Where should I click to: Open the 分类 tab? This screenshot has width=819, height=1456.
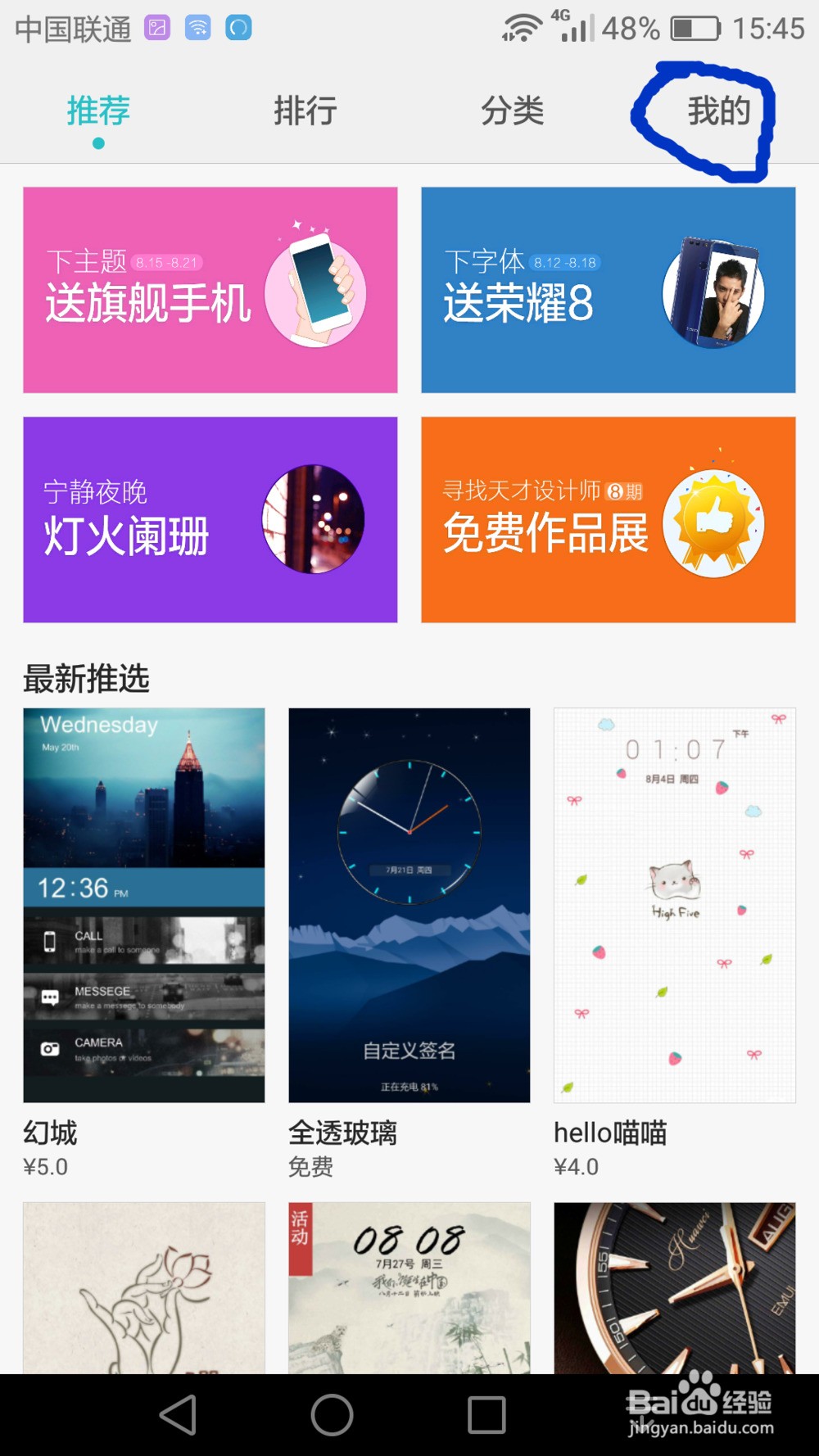[512, 111]
